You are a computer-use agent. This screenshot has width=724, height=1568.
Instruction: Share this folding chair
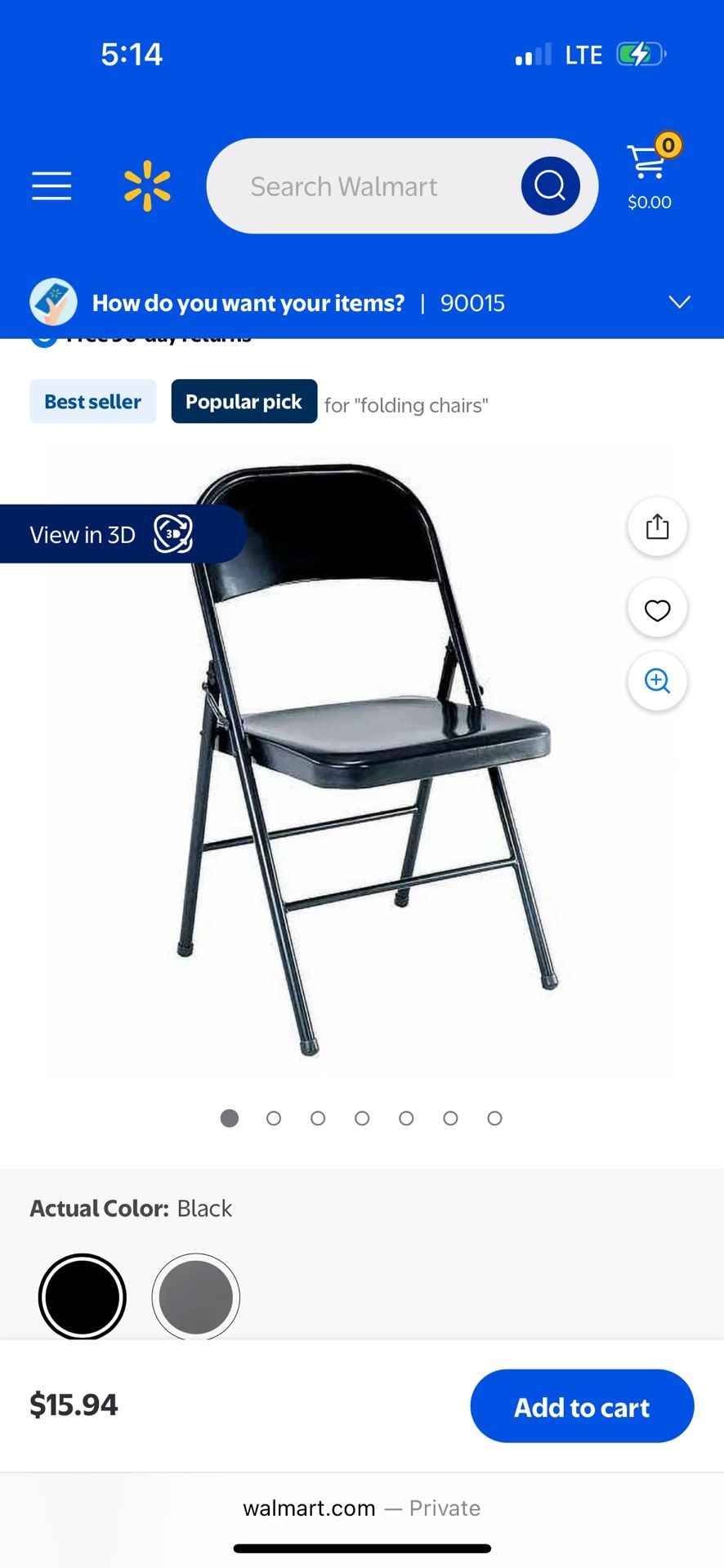coord(657,527)
